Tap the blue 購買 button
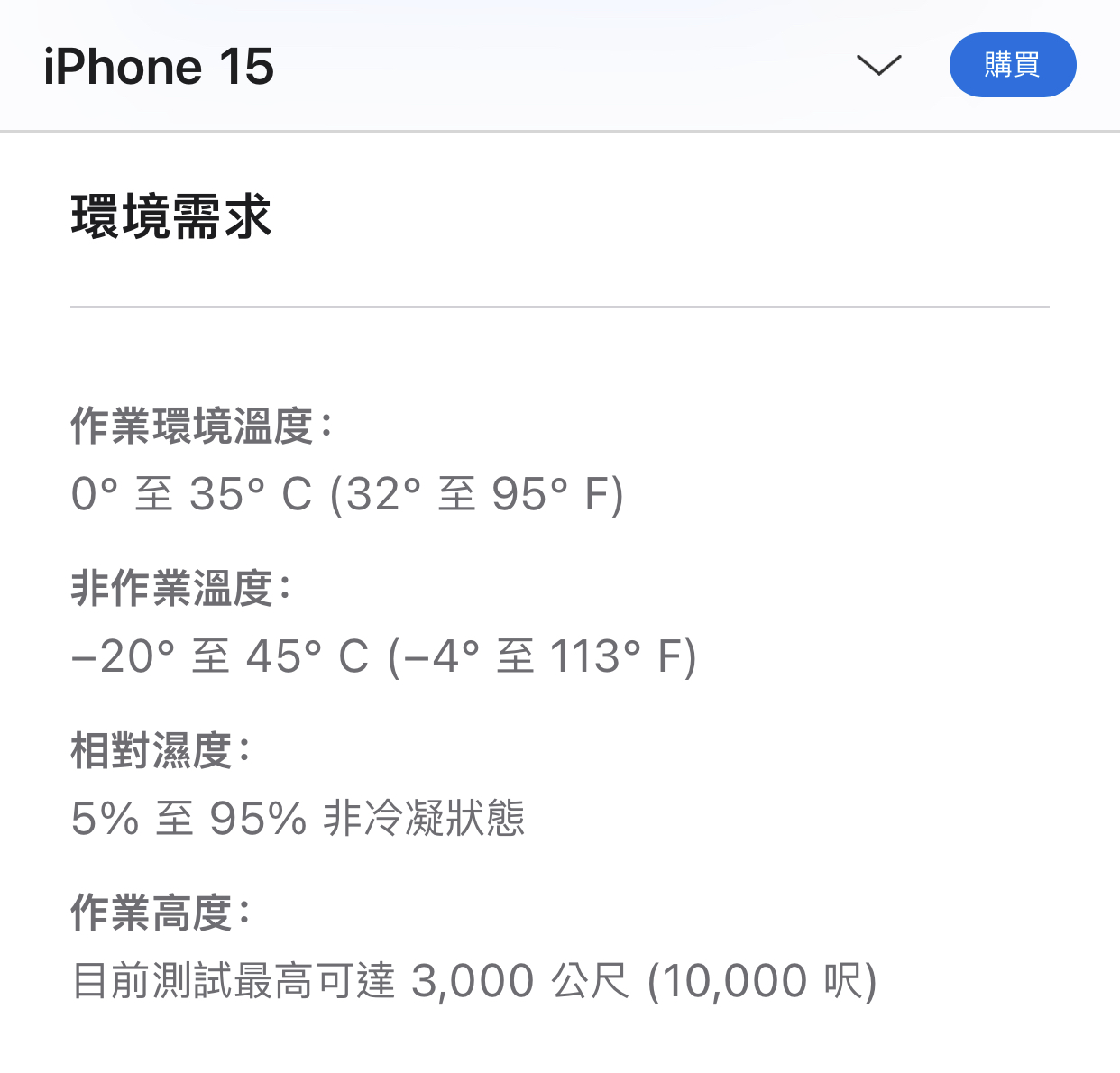Image resolution: width=1120 pixels, height=1073 pixels. tap(1012, 65)
